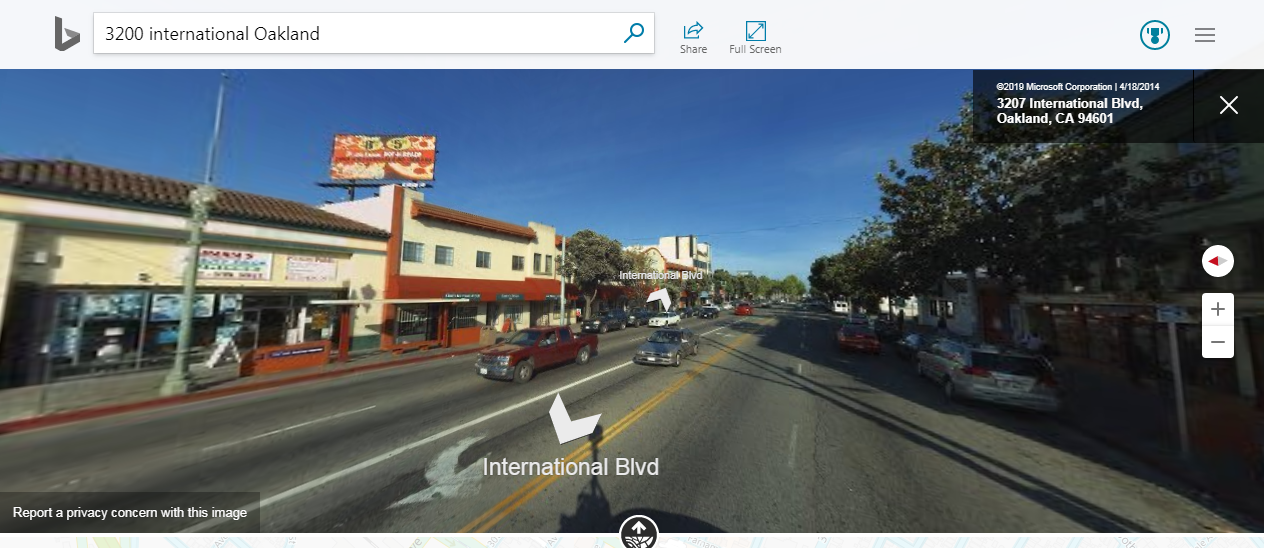Open the rewards trophy icon
Screen dimensions: 1278x548
pyautogui.click(x=1155, y=35)
